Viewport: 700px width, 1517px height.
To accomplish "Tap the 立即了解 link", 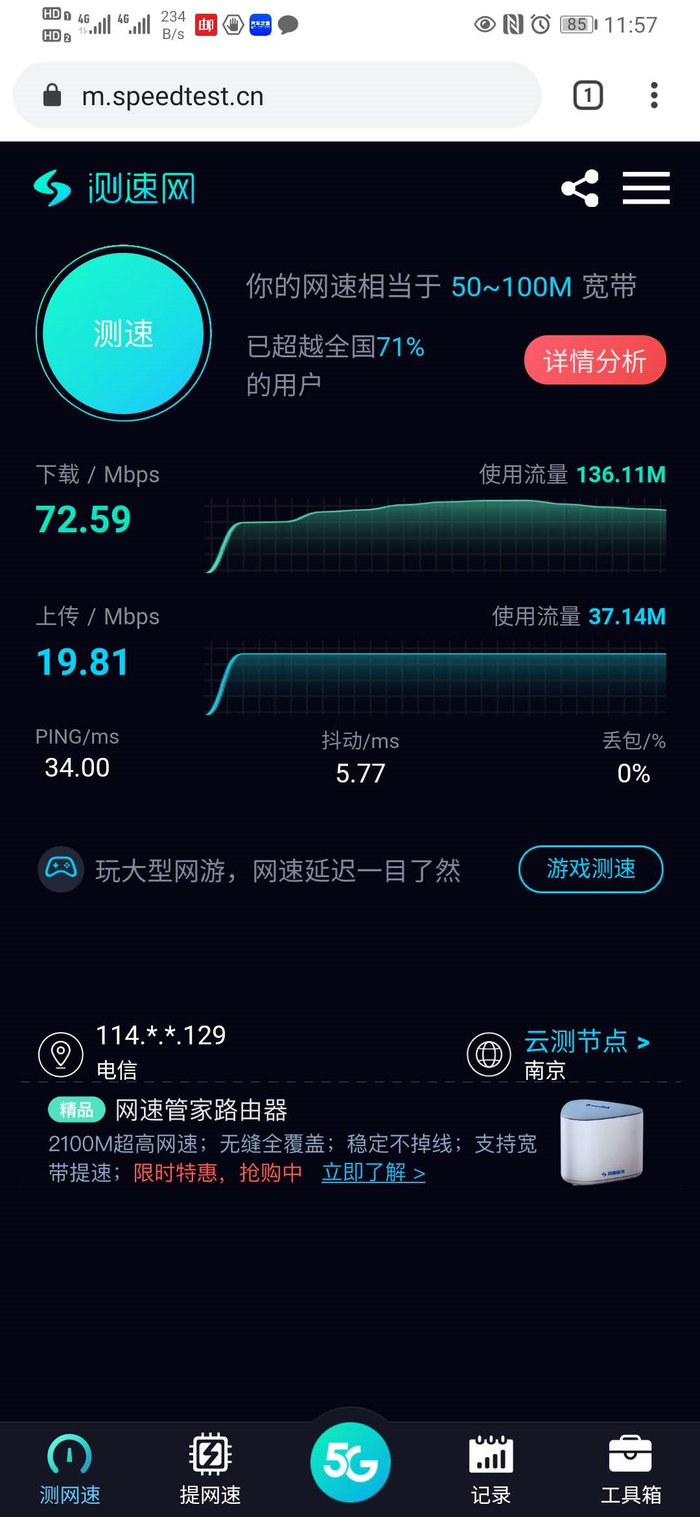I will click(x=373, y=1173).
